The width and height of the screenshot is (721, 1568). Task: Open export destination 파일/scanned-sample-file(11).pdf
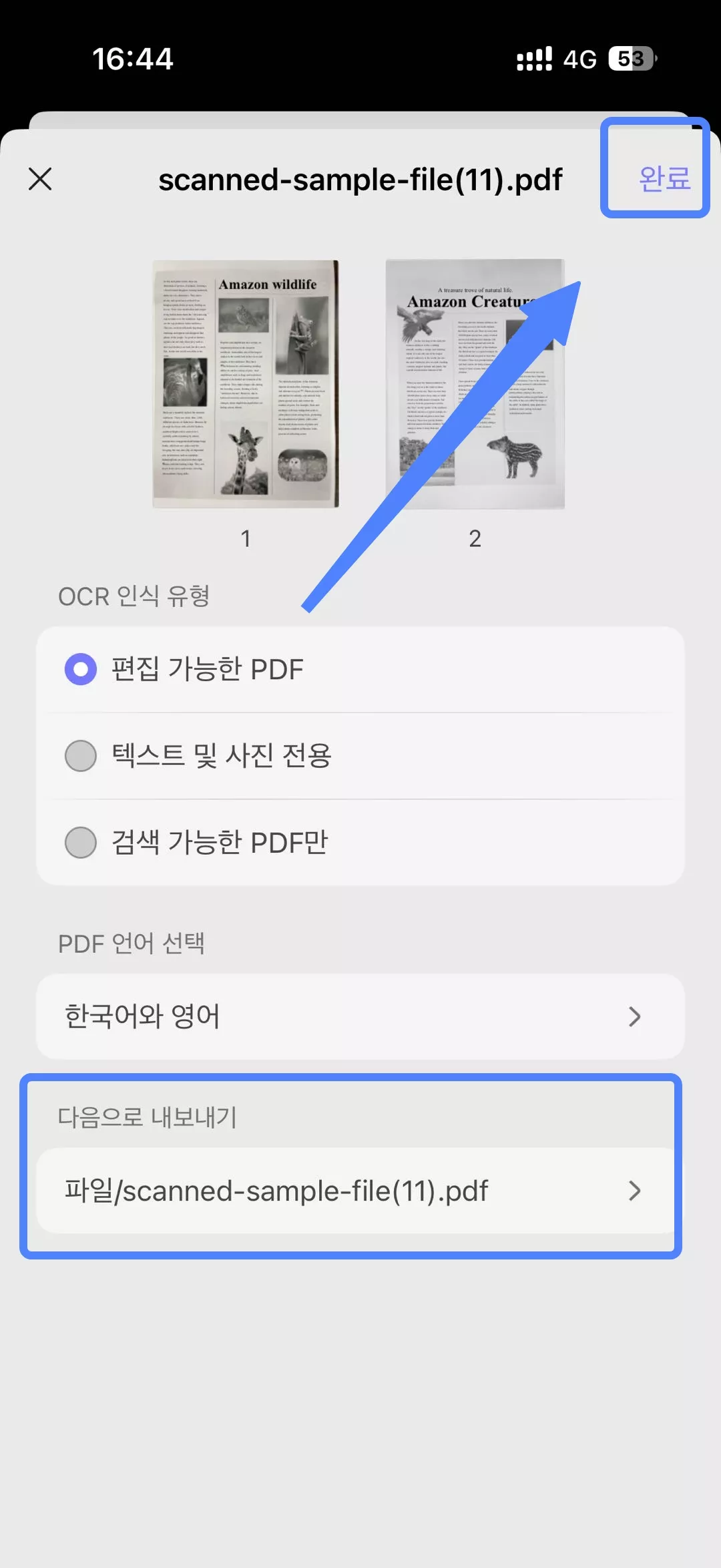pyautogui.click(x=360, y=1191)
